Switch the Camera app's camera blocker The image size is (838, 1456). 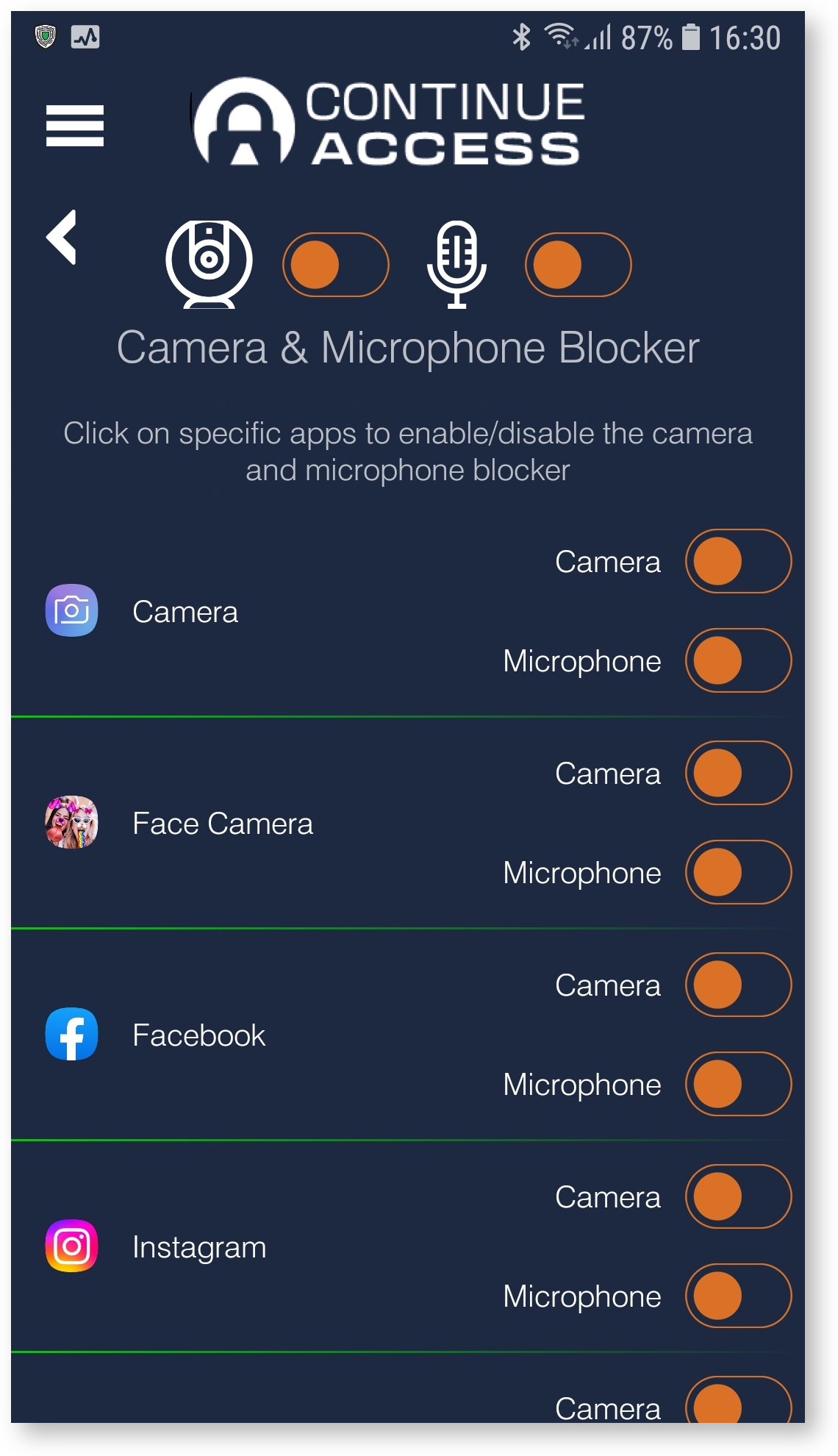tap(739, 561)
